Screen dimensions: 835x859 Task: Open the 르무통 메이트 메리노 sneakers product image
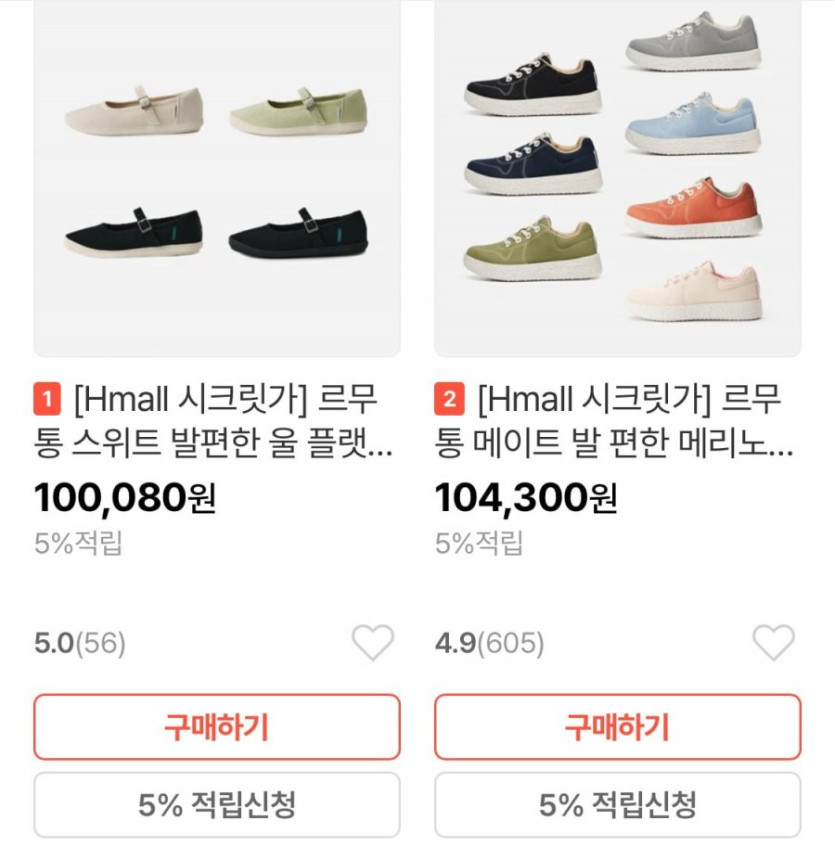click(x=617, y=175)
